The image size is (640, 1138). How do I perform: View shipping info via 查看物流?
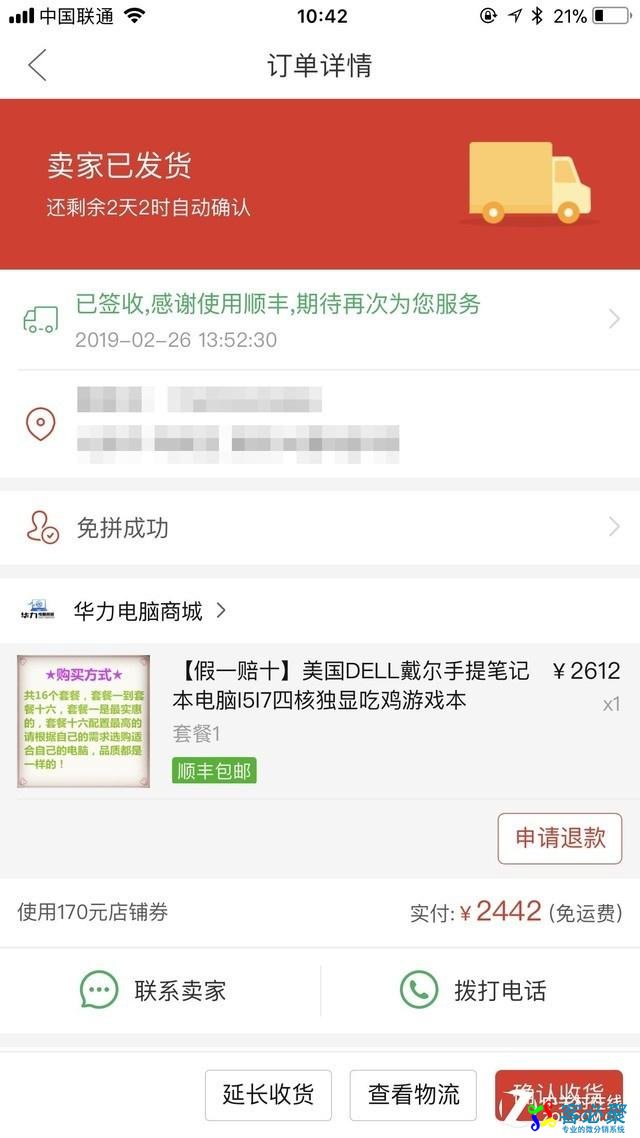coord(414,1094)
